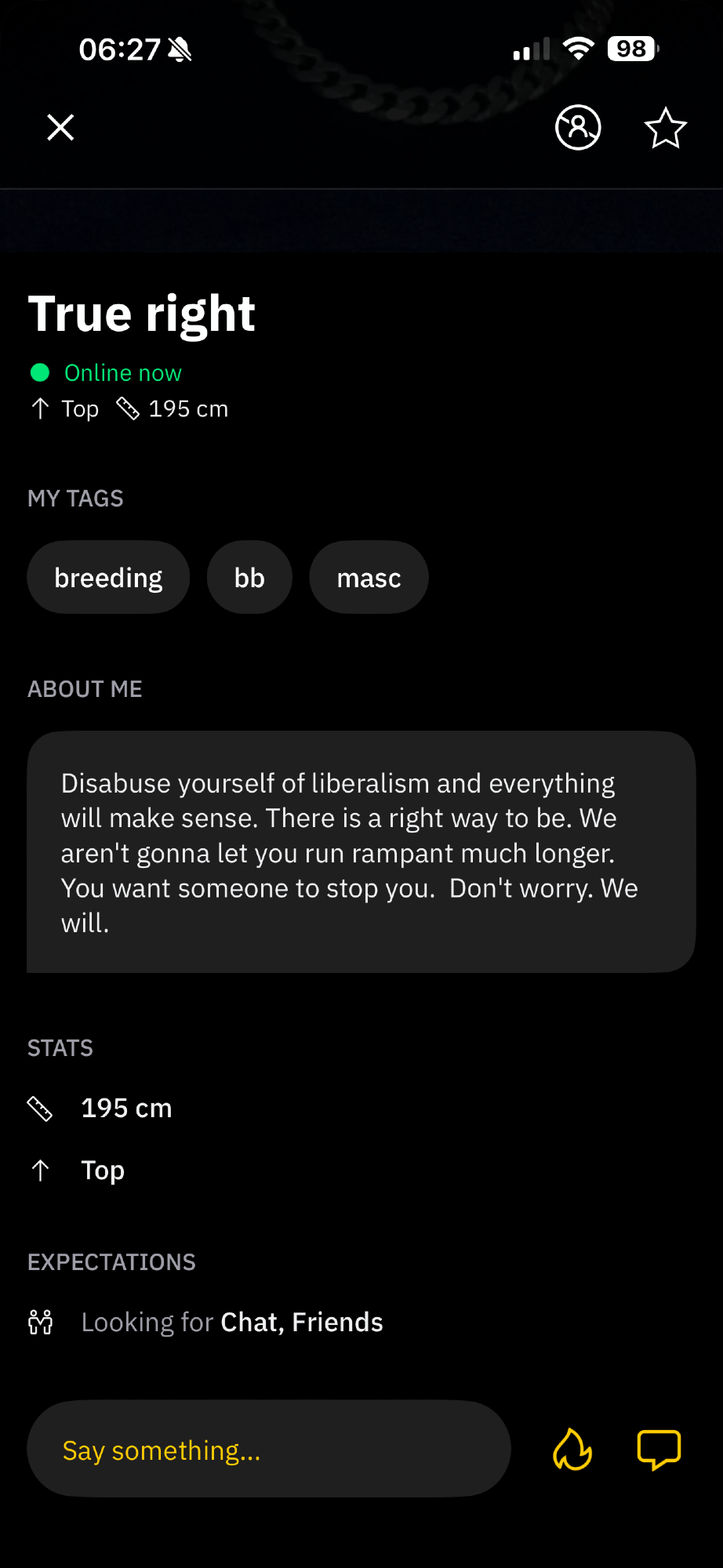Image resolution: width=723 pixels, height=1568 pixels.
Task: Send a flame tap to True right
Action: tap(572, 1449)
